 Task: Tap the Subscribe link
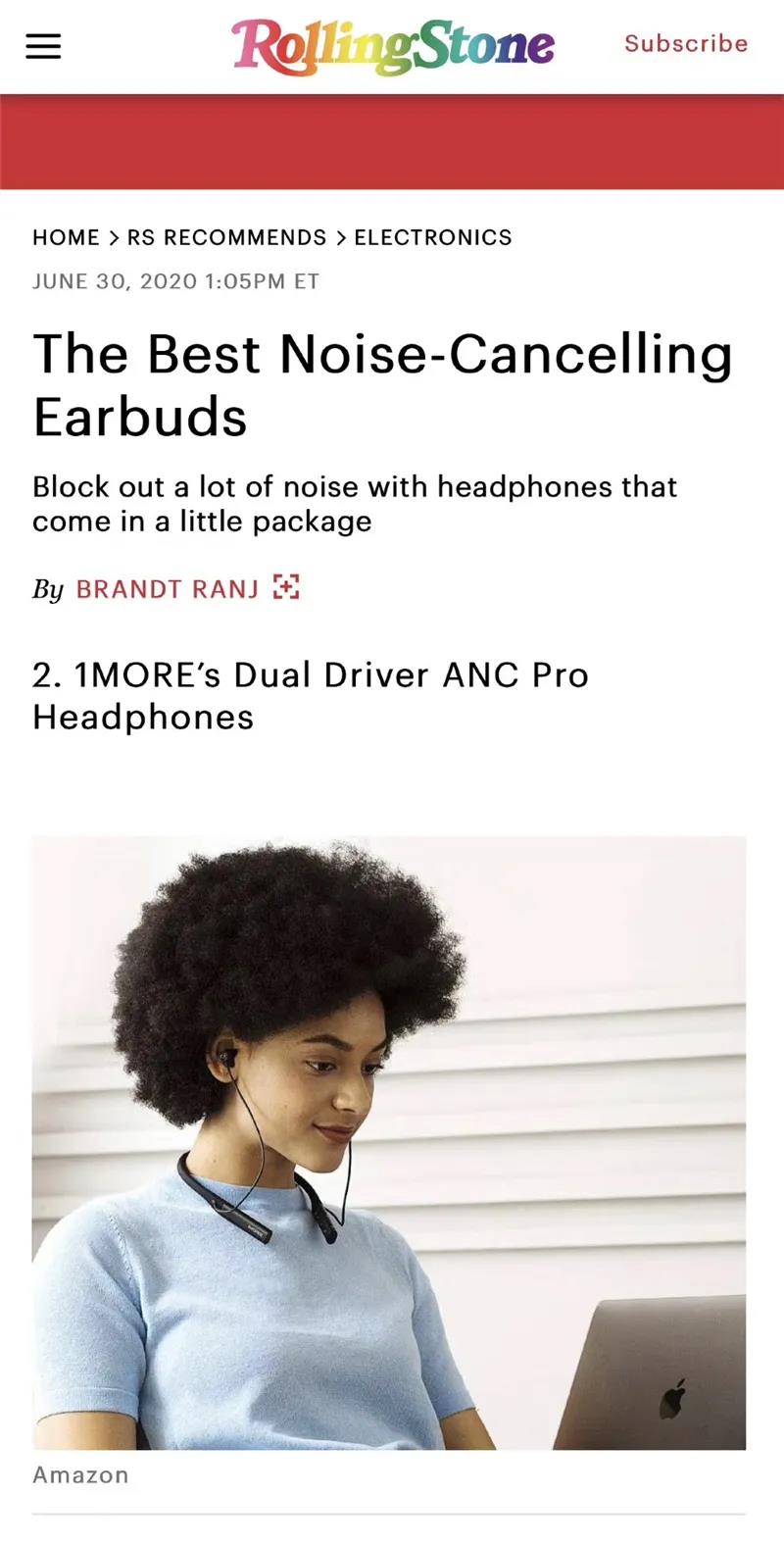coord(685,44)
